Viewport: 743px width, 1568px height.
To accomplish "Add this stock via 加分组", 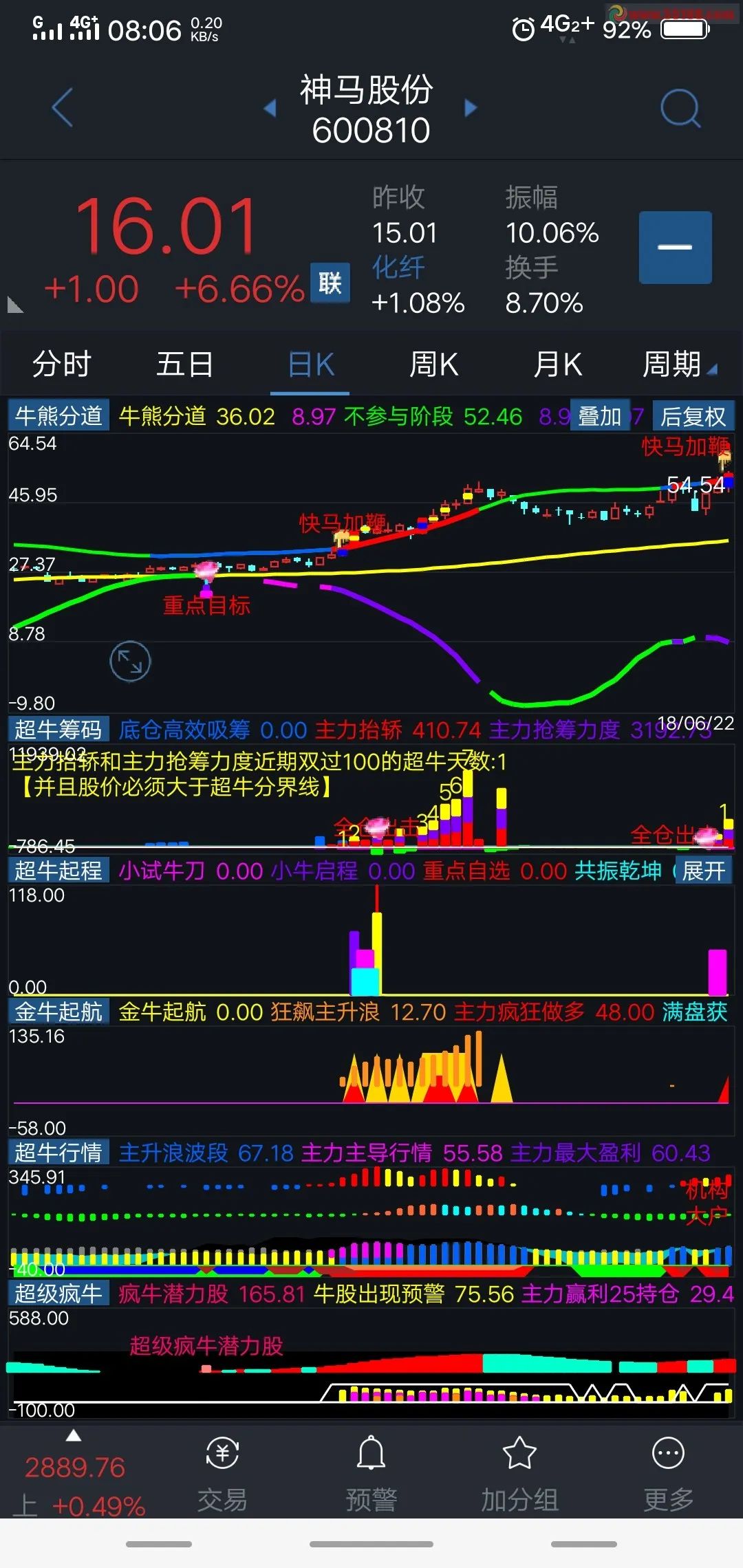I will [519, 1474].
